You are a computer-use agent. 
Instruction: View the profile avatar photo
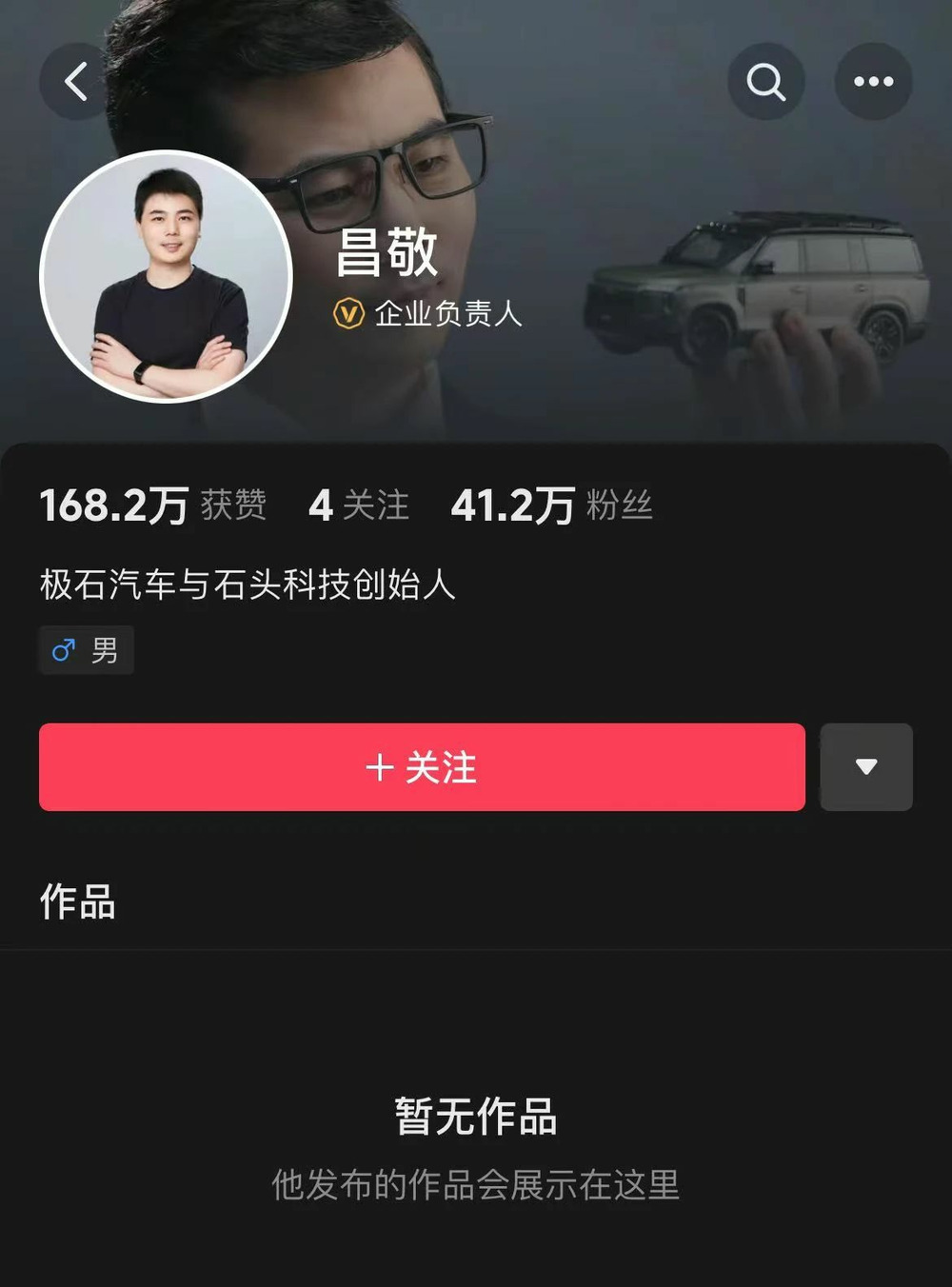(166, 276)
